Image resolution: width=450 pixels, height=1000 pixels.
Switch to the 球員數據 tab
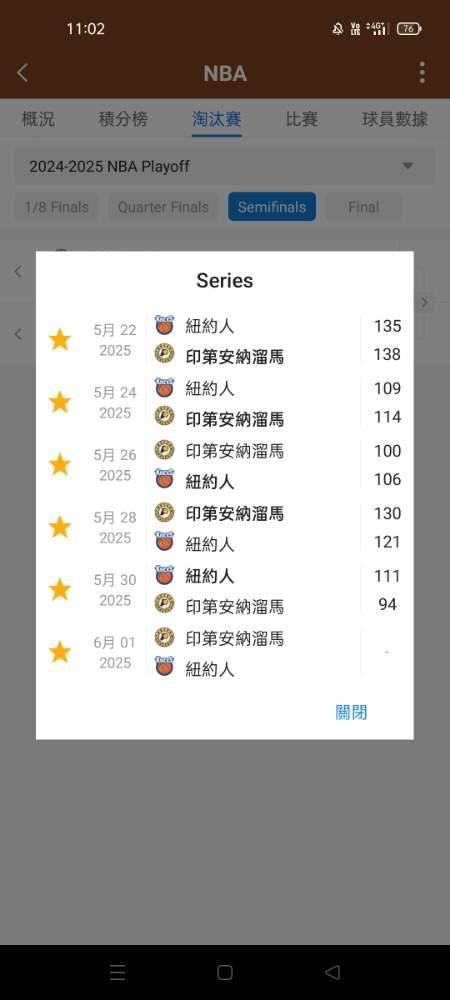pos(395,119)
